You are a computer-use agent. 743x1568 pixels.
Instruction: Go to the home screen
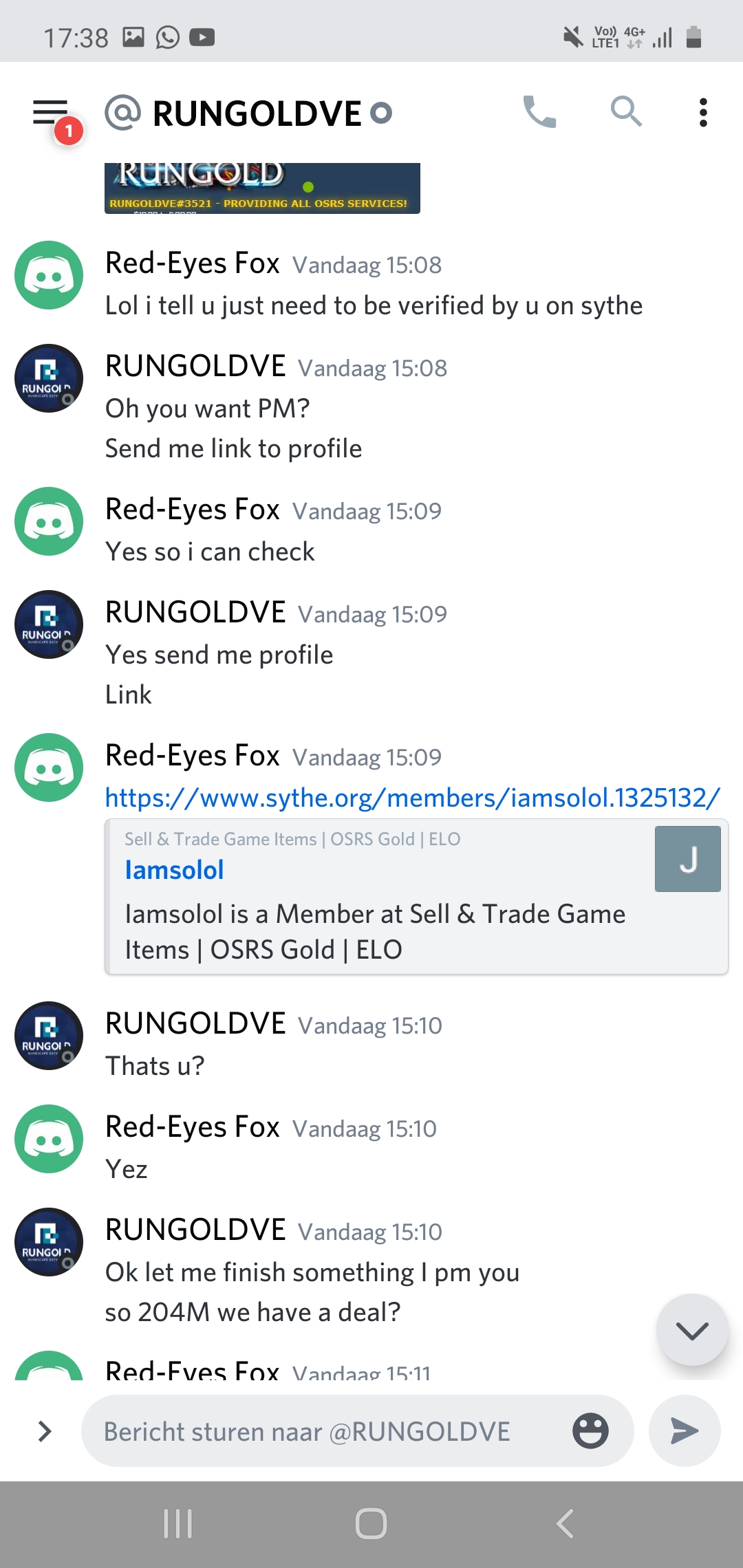pos(371,1524)
